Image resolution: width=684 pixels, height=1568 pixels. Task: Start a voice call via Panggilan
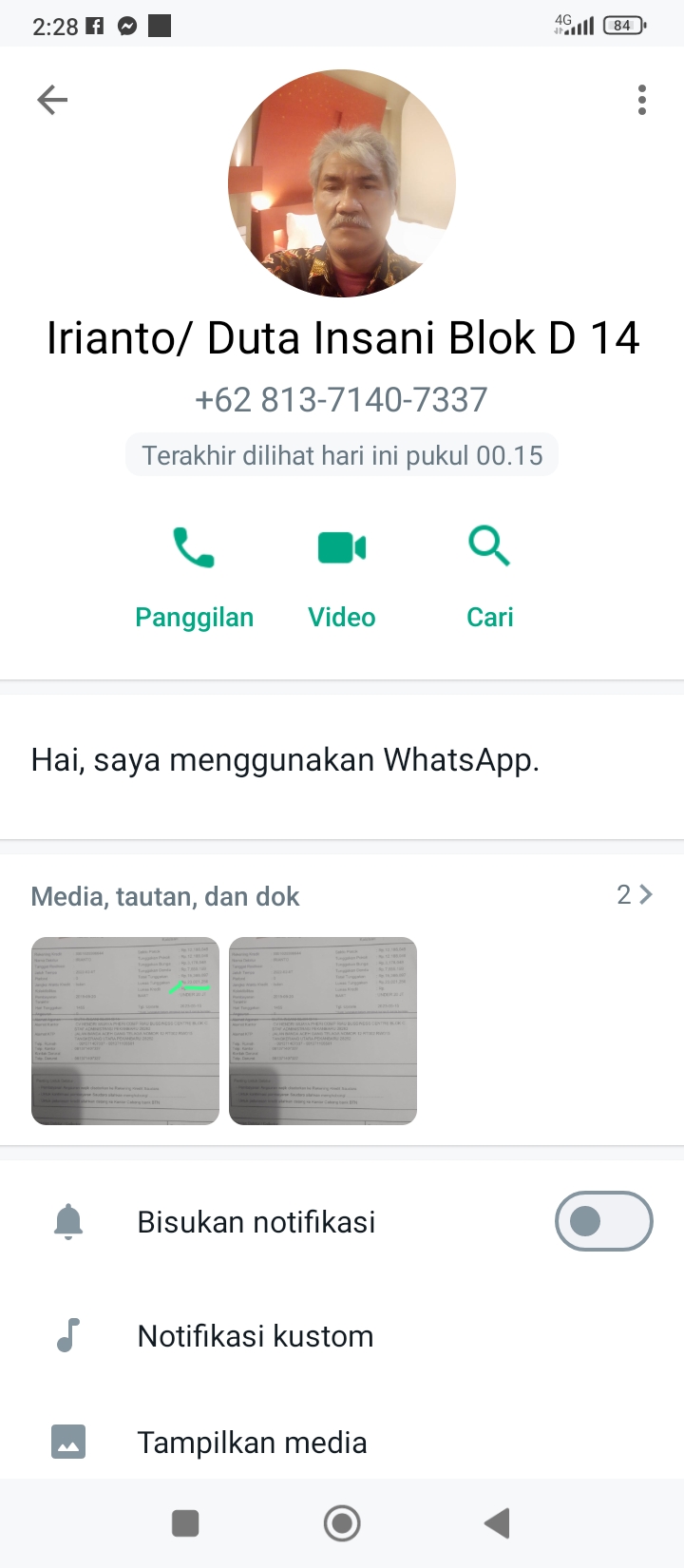[194, 577]
